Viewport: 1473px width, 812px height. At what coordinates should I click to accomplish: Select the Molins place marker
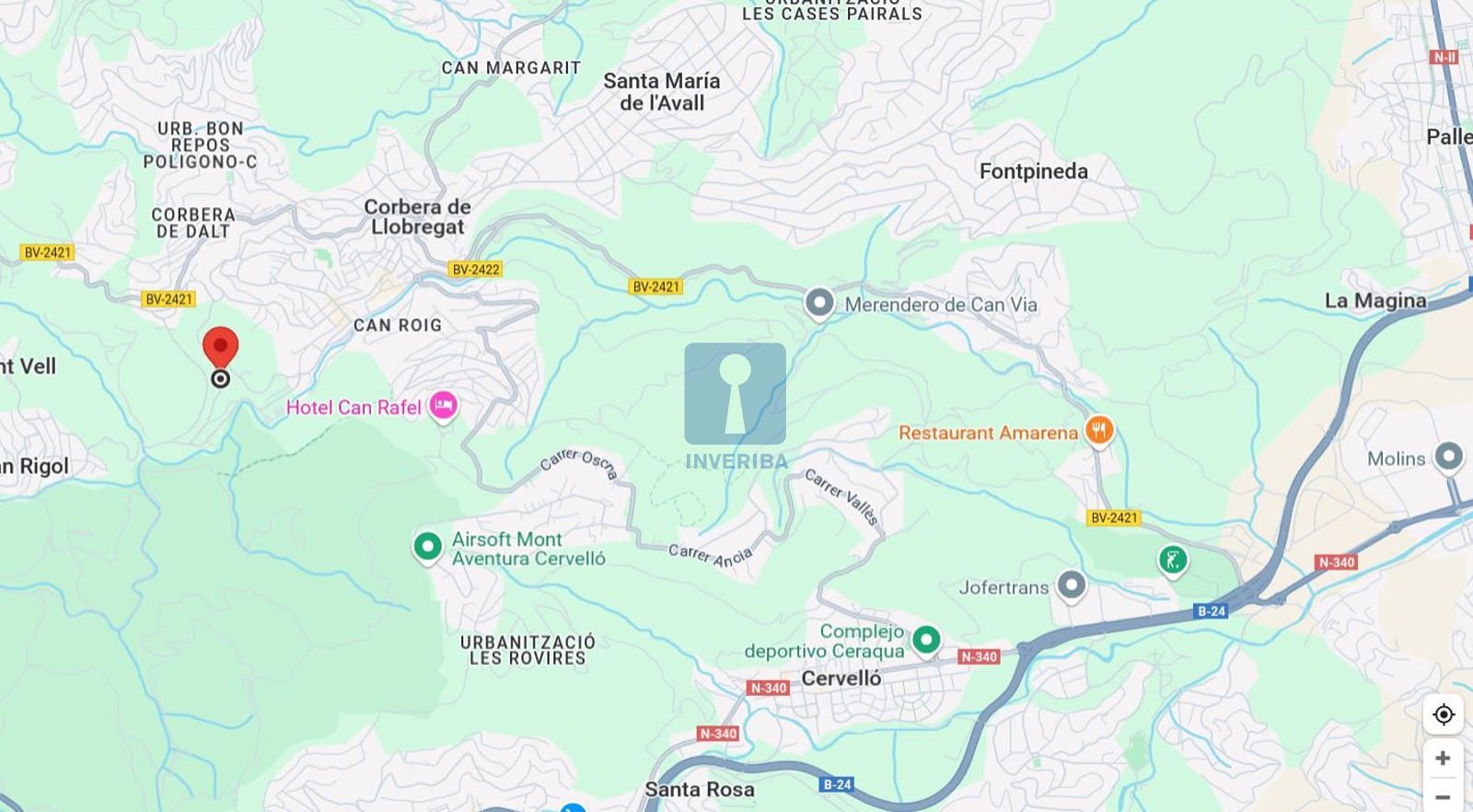1449,456
